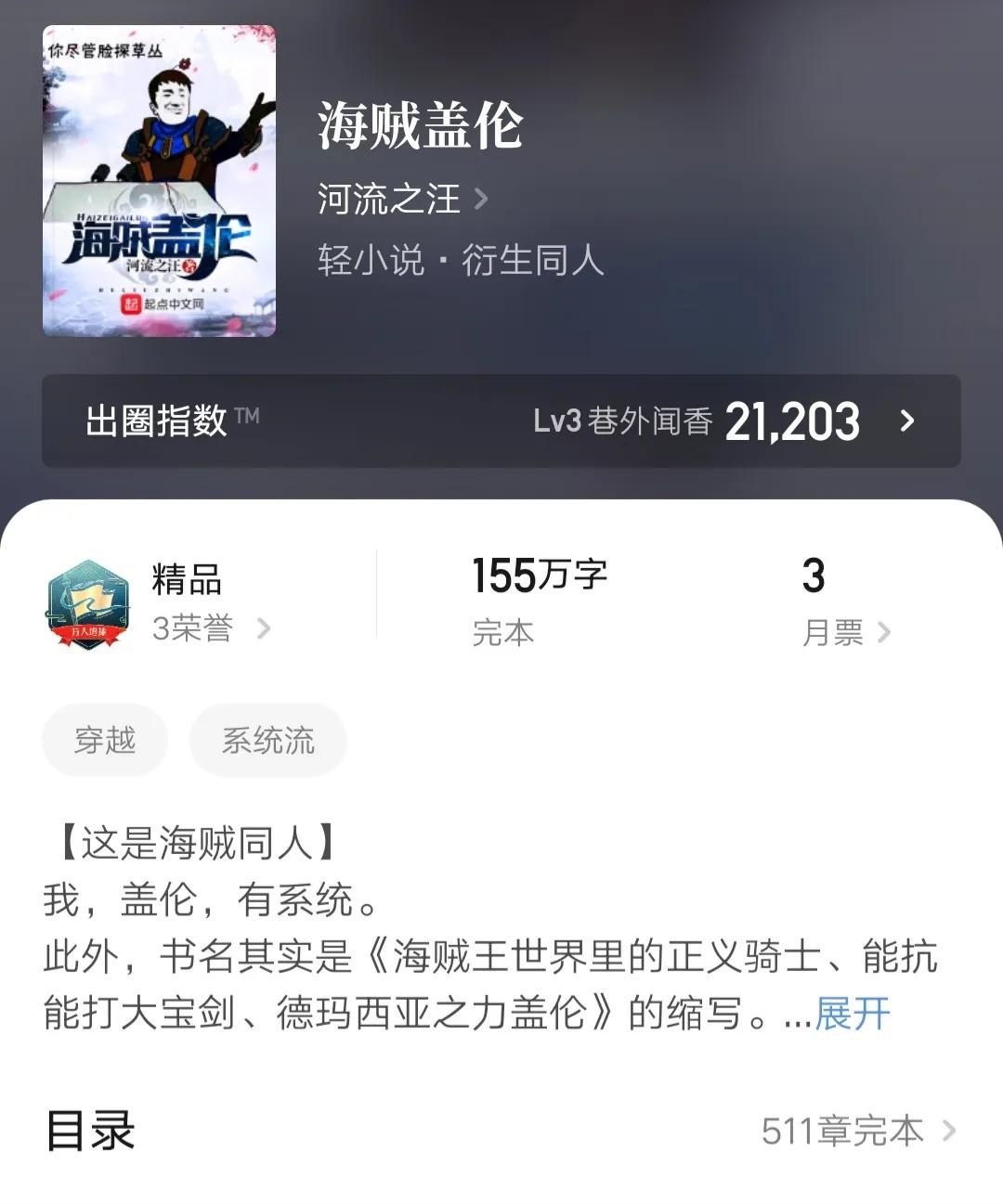Open the 出圈指数 ranking row
This screenshot has width=1003, height=1204.
pyautogui.click(x=501, y=421)
